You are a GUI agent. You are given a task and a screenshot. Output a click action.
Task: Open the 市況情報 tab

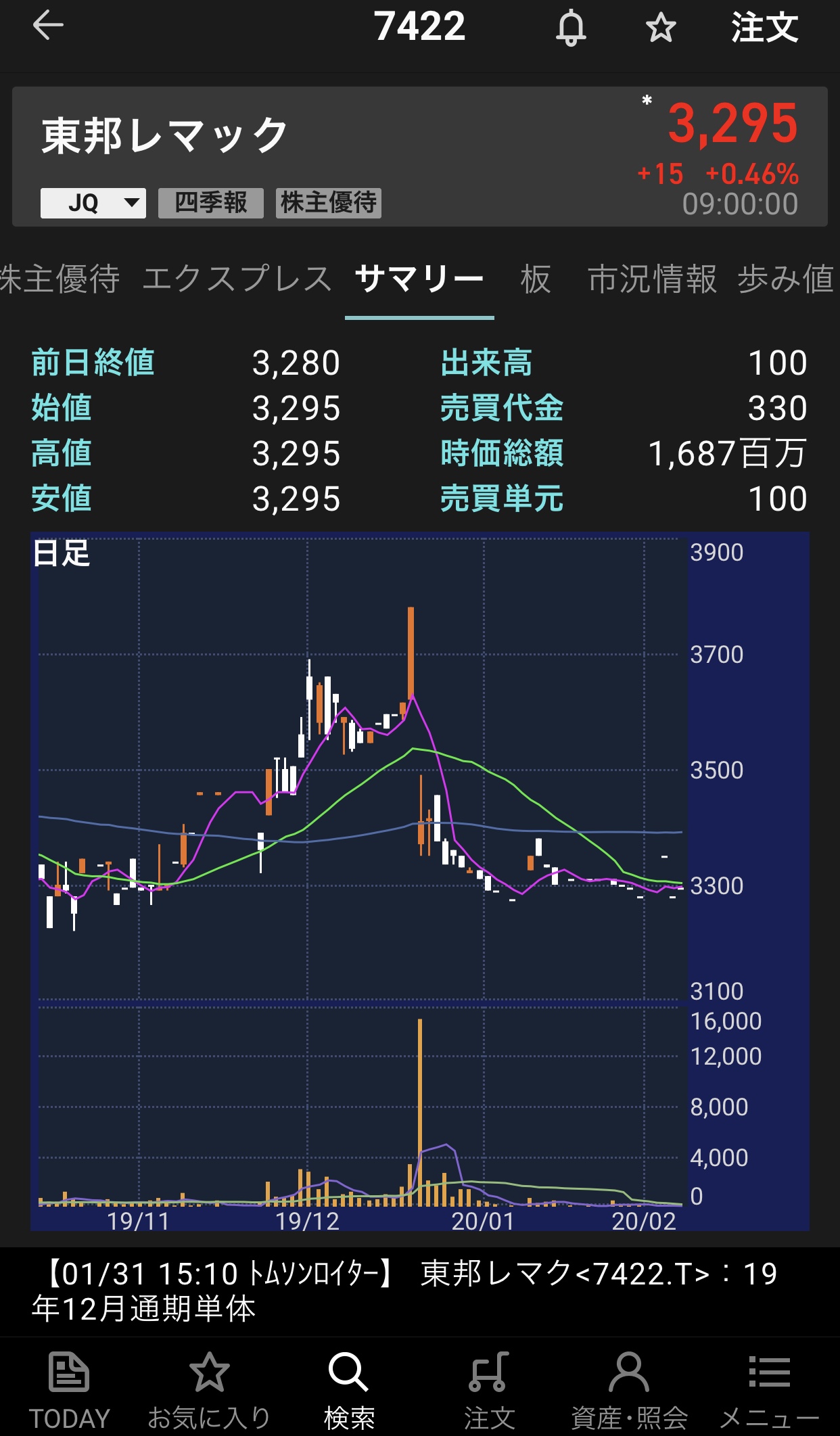click(x=652, y=279)
